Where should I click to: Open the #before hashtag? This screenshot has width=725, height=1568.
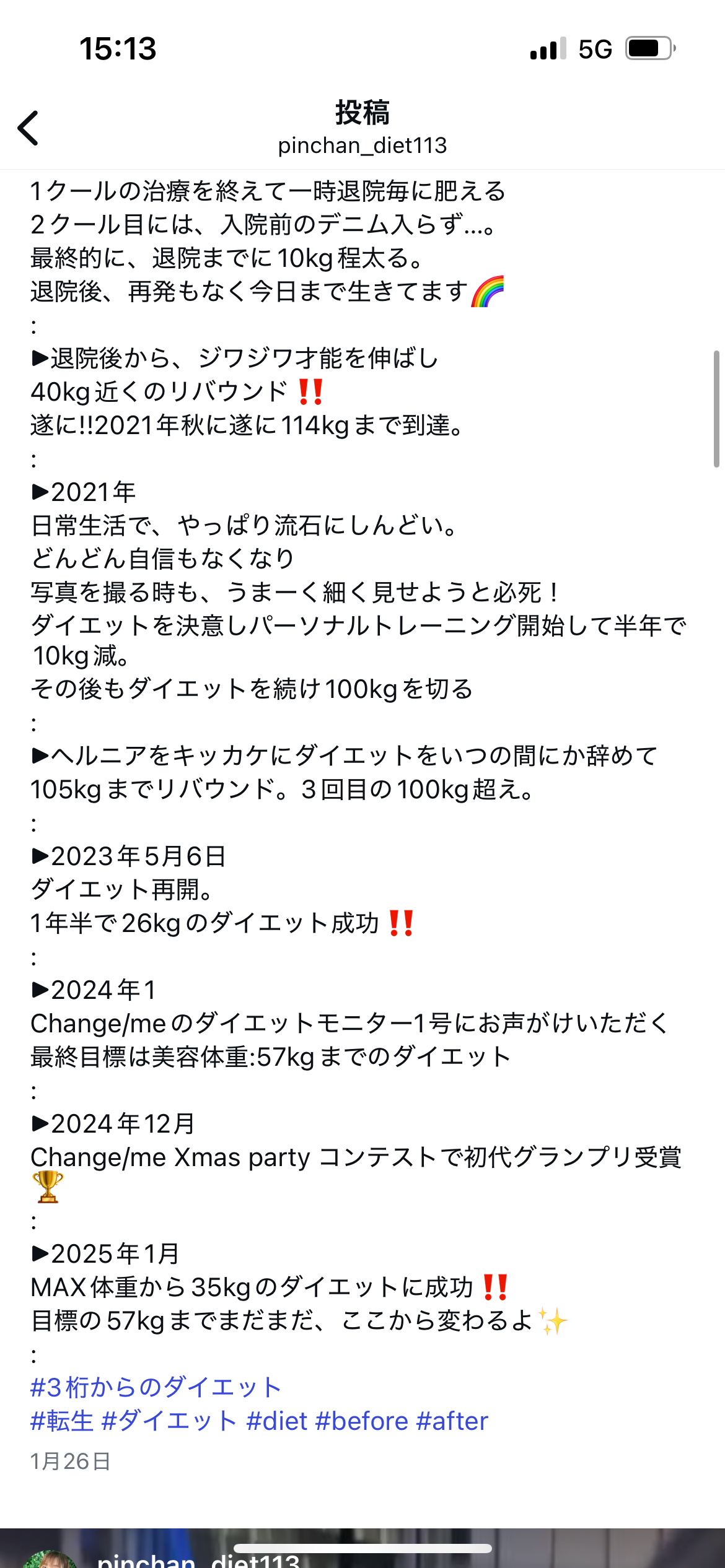point(362,1421)
